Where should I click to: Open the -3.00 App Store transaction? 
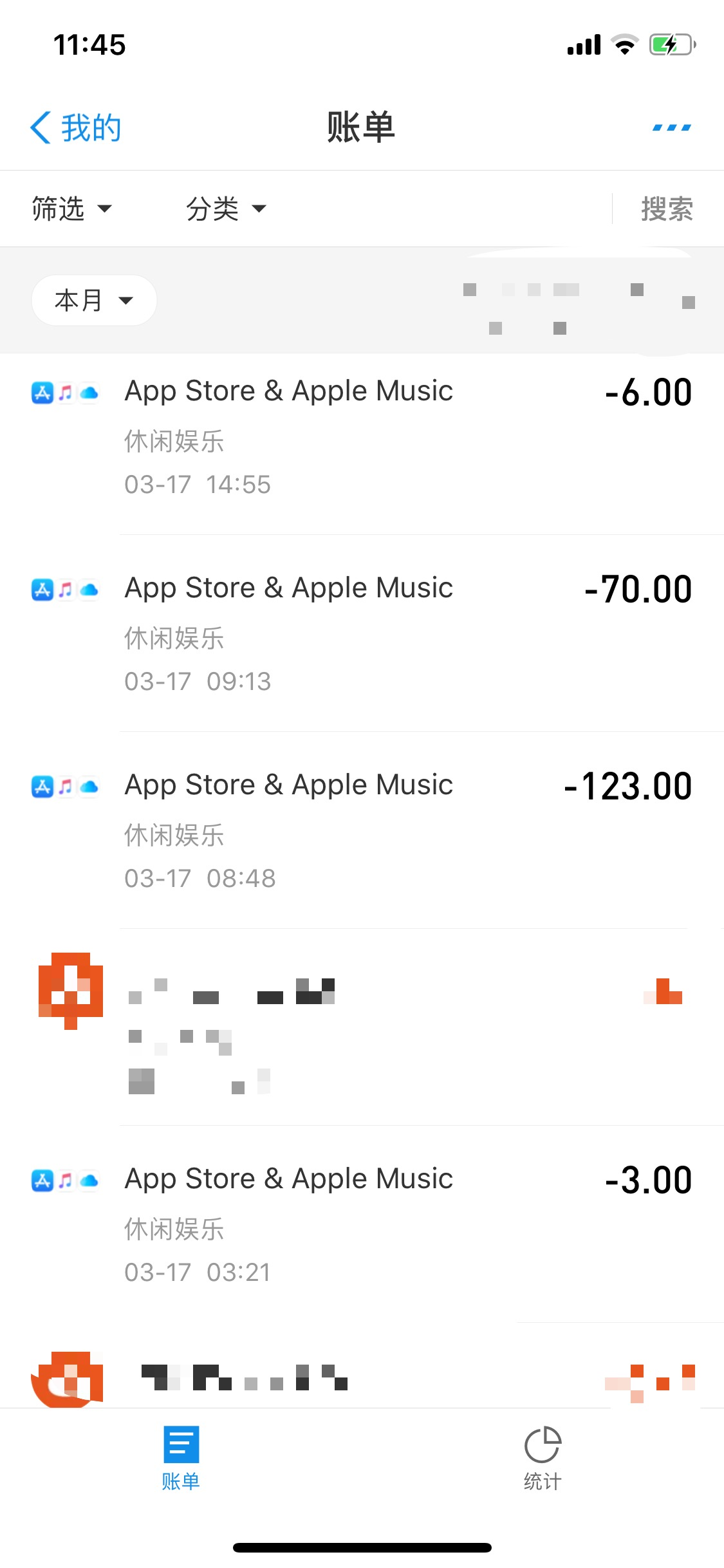362,1224
